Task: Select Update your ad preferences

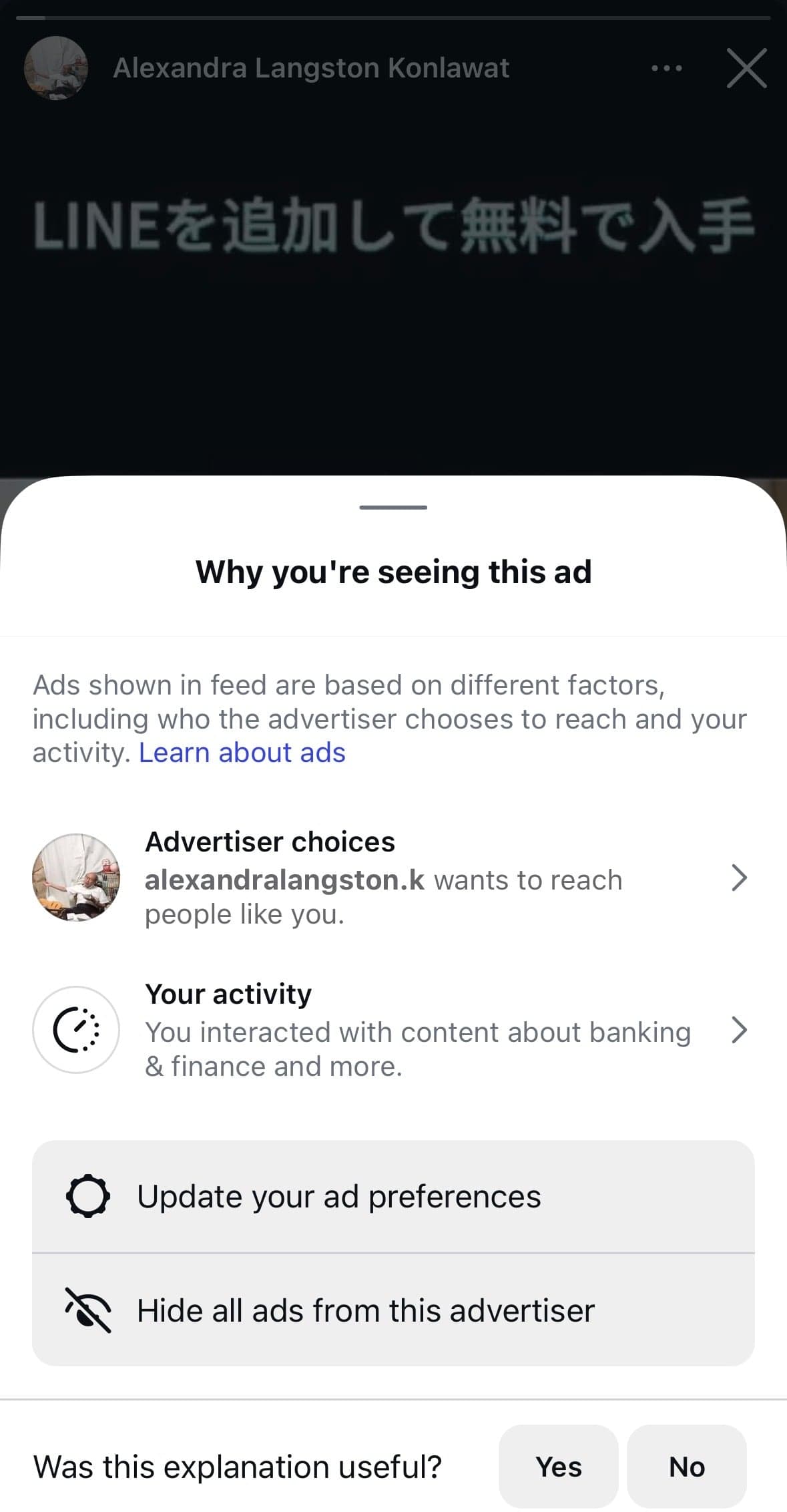Action: point(393,1196)
